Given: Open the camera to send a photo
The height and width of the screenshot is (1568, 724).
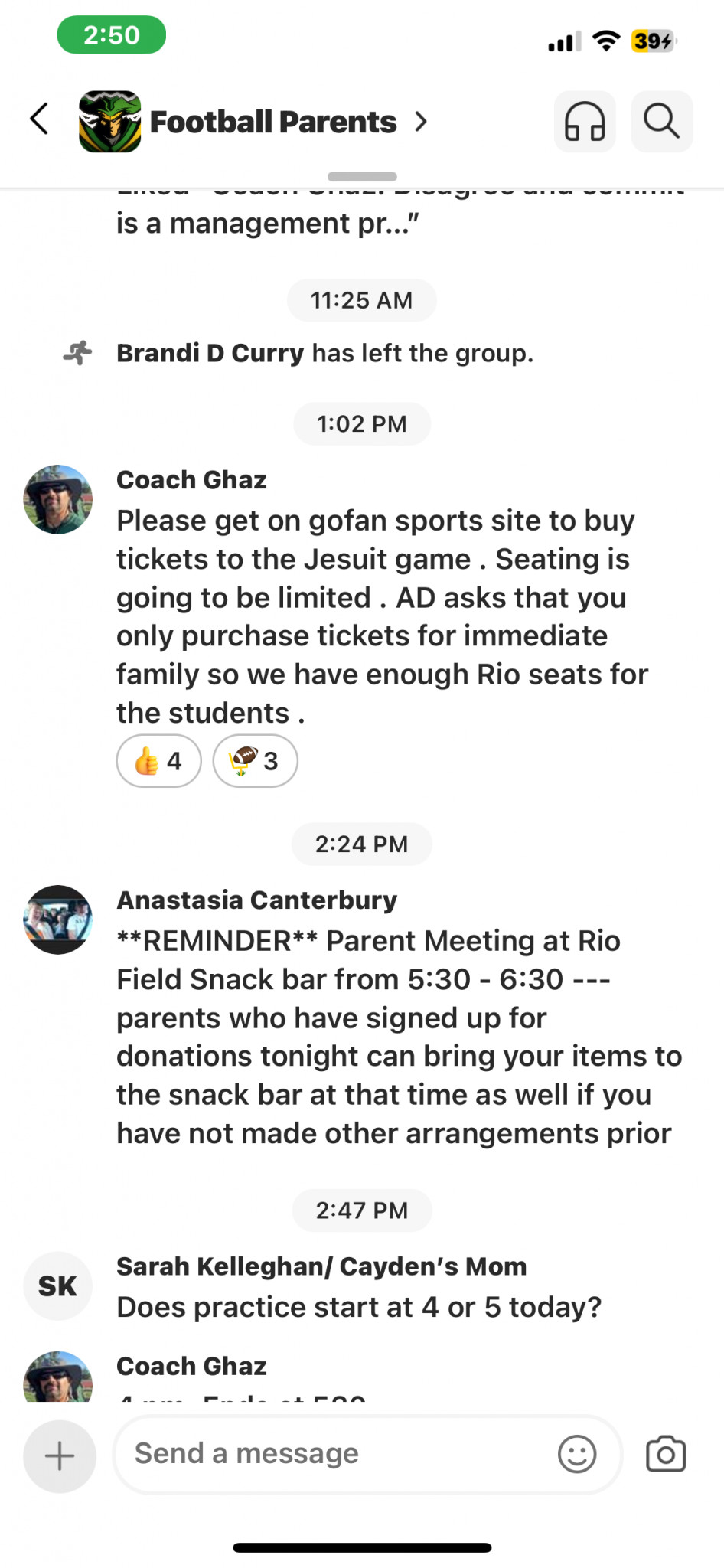Looking at the screenshot, I should click(x=666, y=1454).
